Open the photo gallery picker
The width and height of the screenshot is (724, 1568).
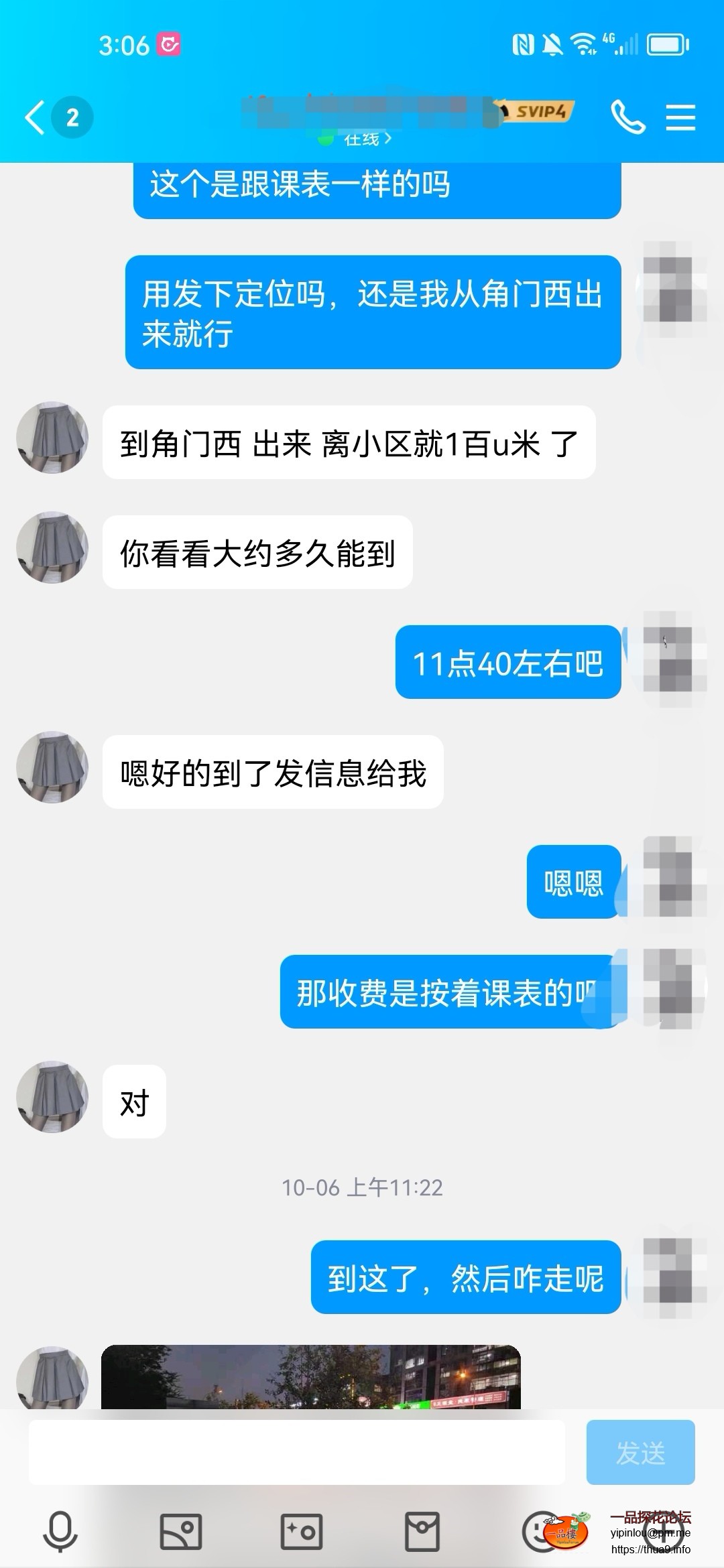point(181,1531)
